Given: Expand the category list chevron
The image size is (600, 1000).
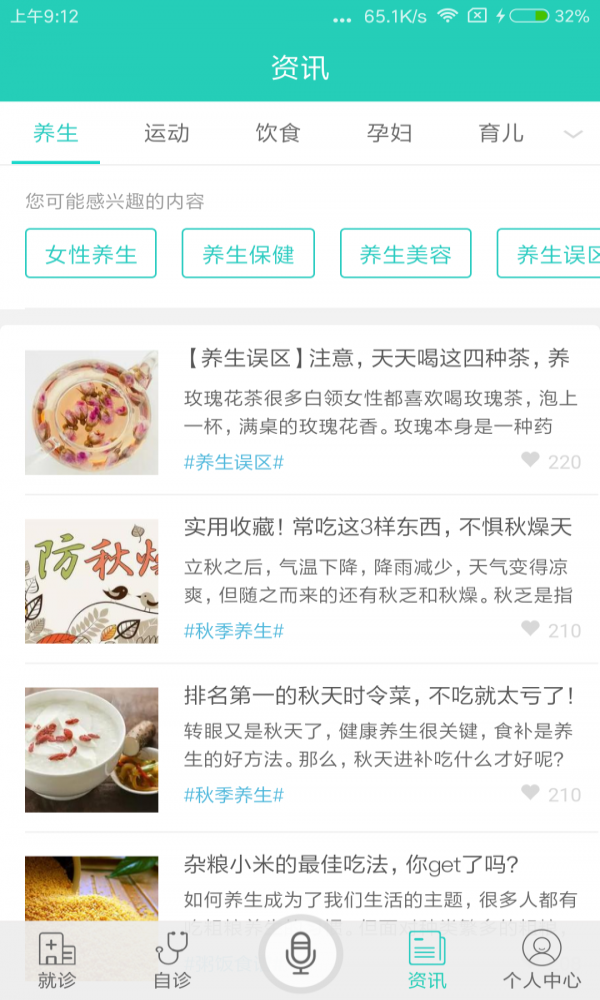Looking at the screenshot, I should (573, 134).
